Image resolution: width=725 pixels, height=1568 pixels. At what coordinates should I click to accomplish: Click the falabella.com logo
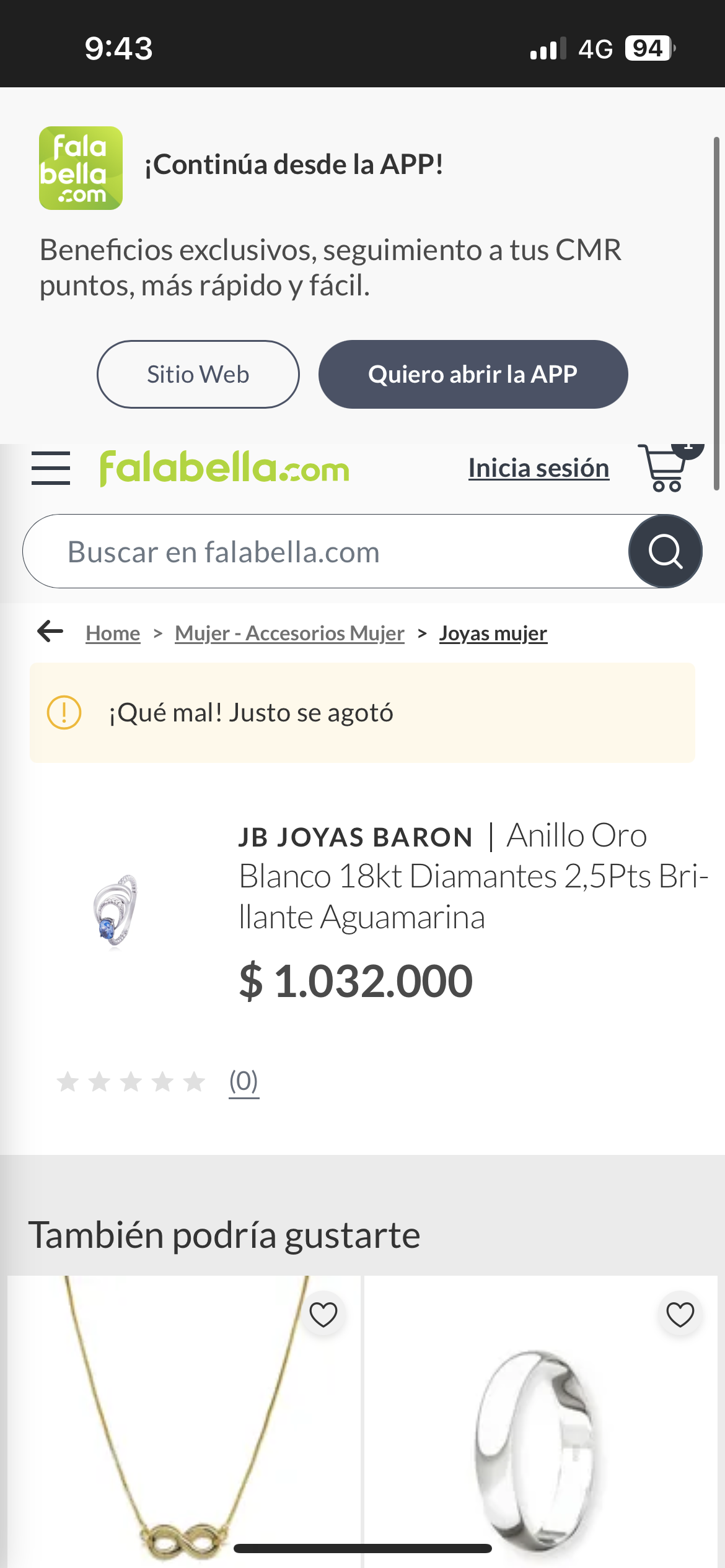[x=224, y=469]
